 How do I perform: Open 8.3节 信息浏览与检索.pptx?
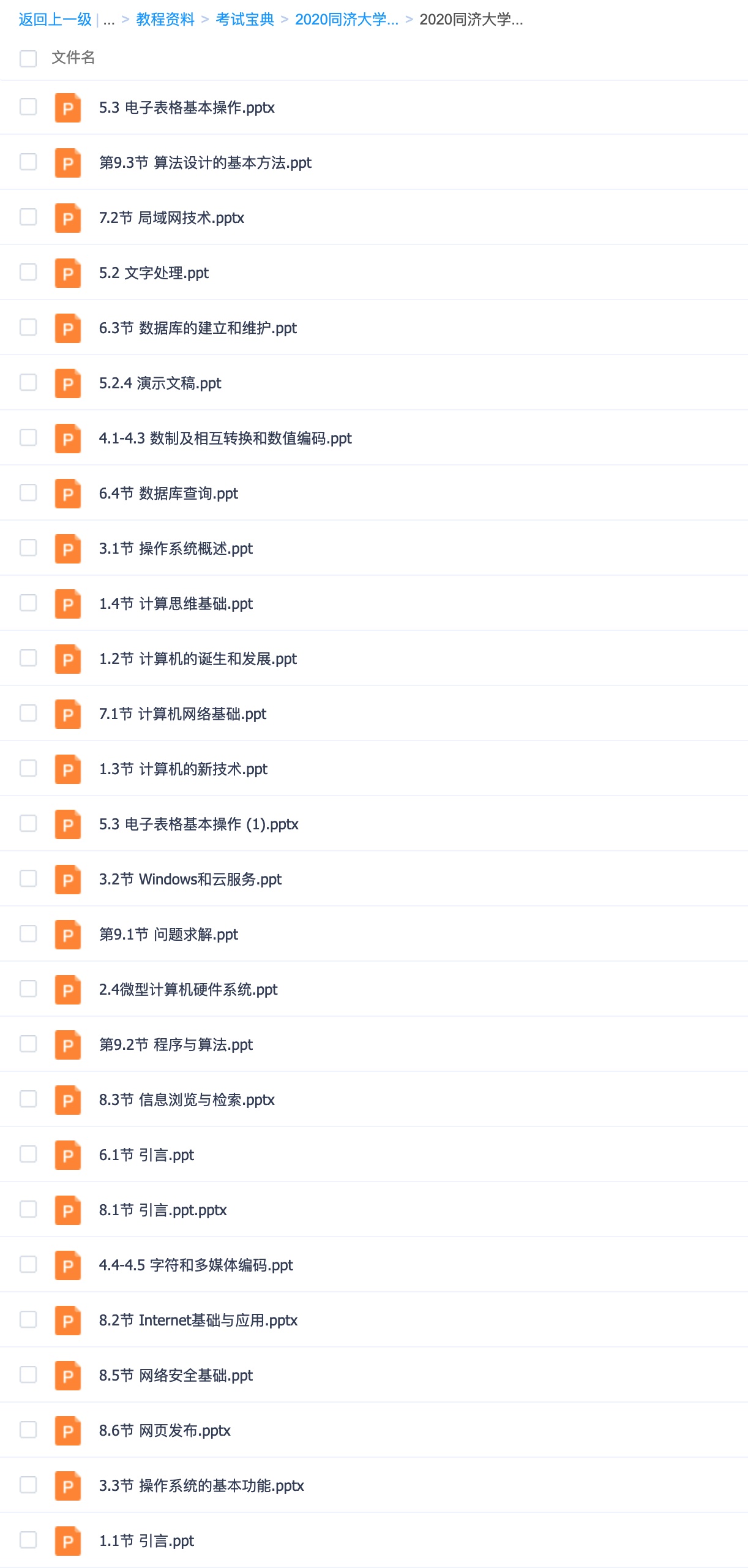coord(187,1100)
